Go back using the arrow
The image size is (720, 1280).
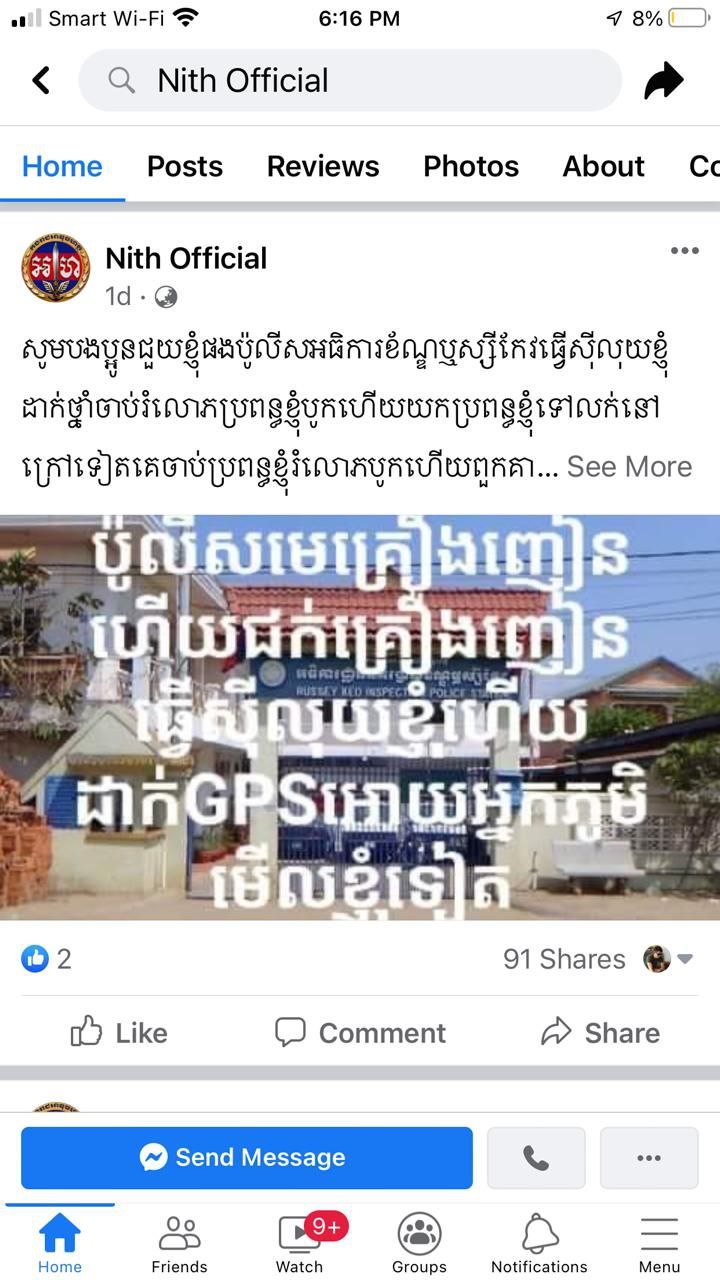coord(41,80)
